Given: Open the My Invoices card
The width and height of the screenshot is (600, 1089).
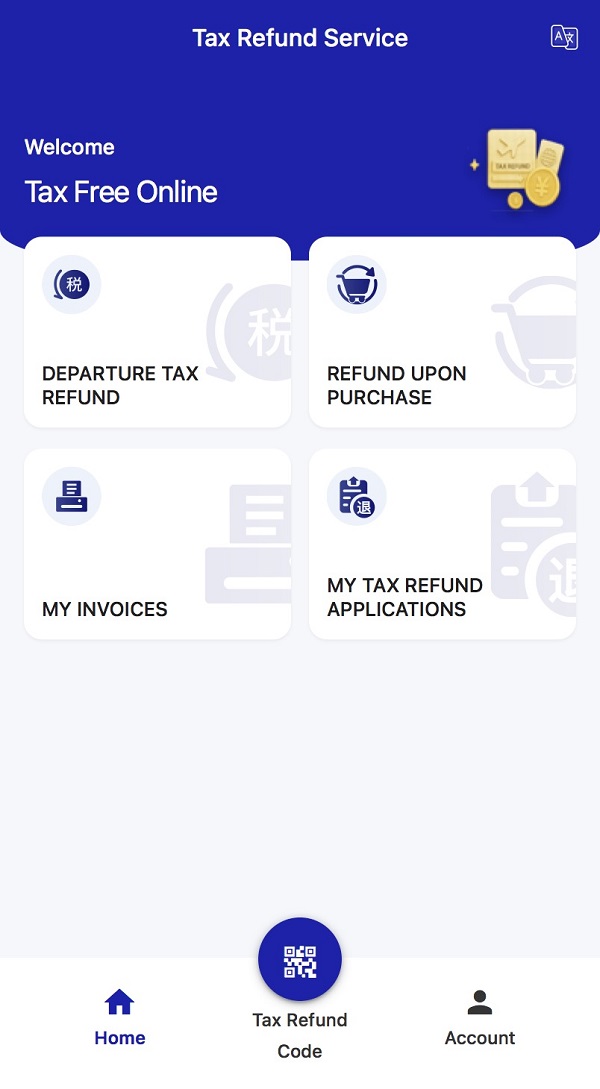Looking at the screenshot, I should pos(157,544).
